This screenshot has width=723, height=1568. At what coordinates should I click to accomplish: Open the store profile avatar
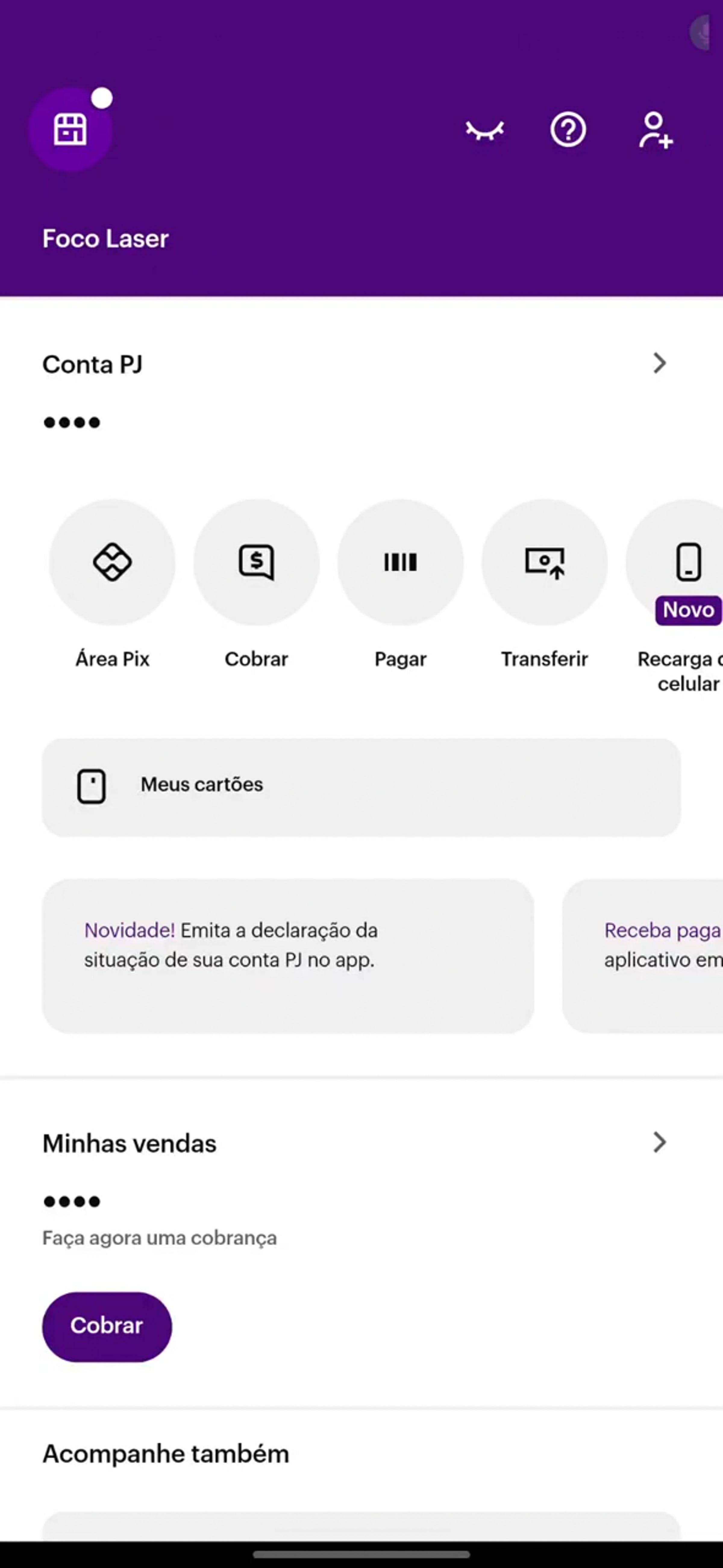point(70,129)
